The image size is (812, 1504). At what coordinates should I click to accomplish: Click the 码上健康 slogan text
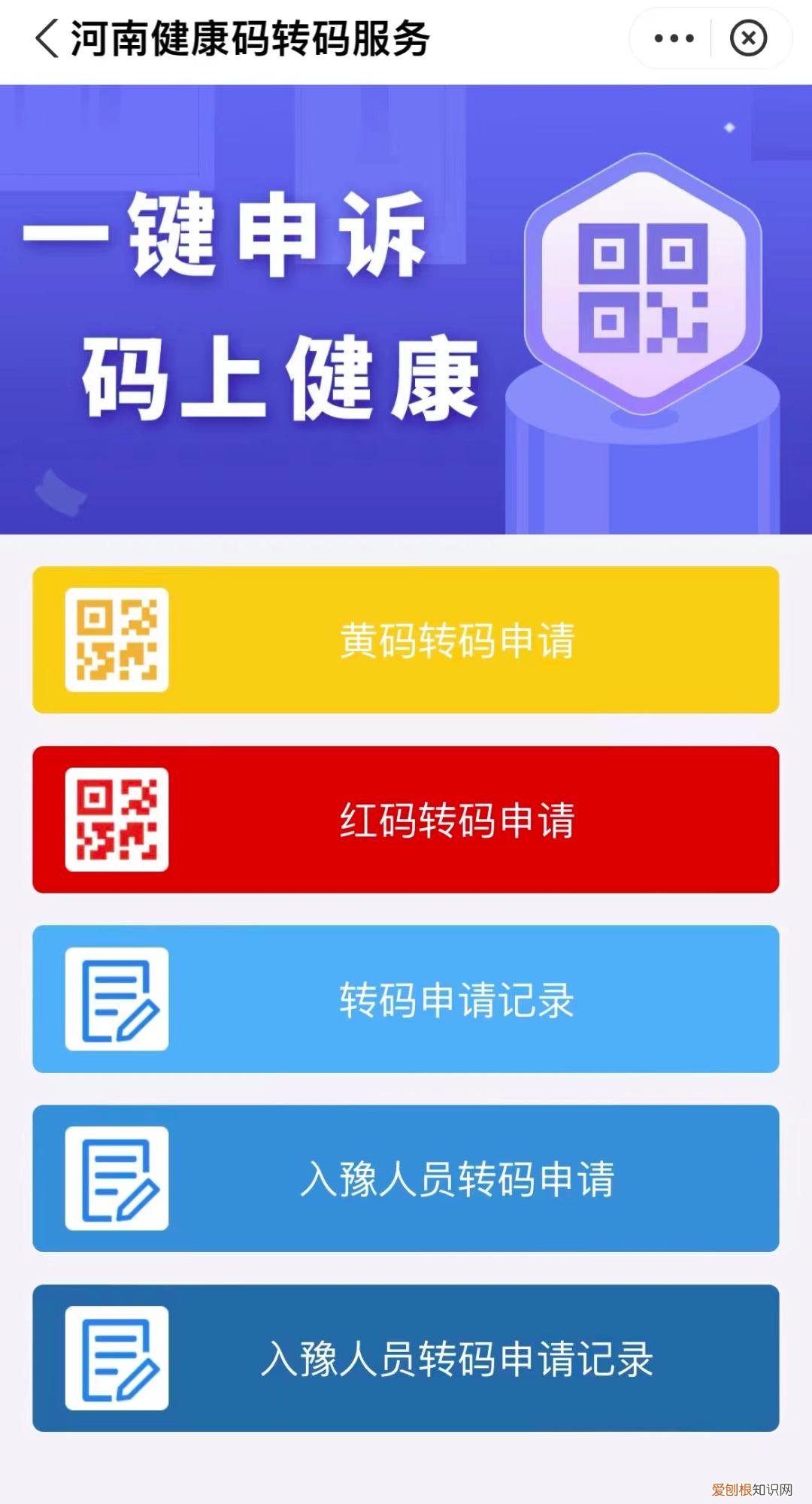click(x=282, y=376)
